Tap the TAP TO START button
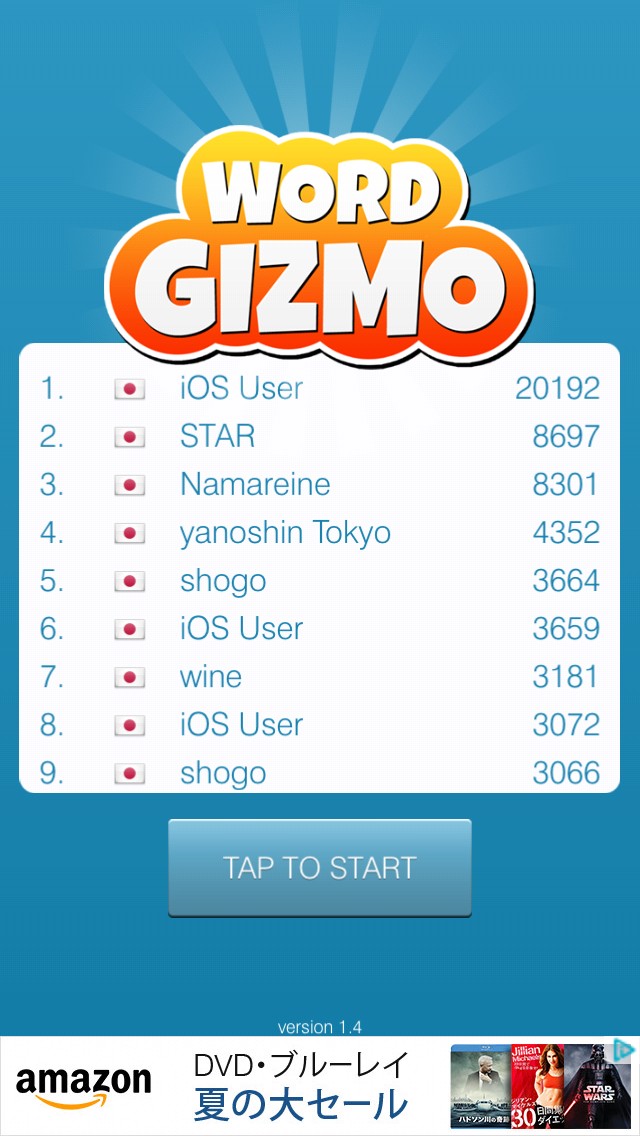This screenshot has height=1136, width=640. coord(319,867)
